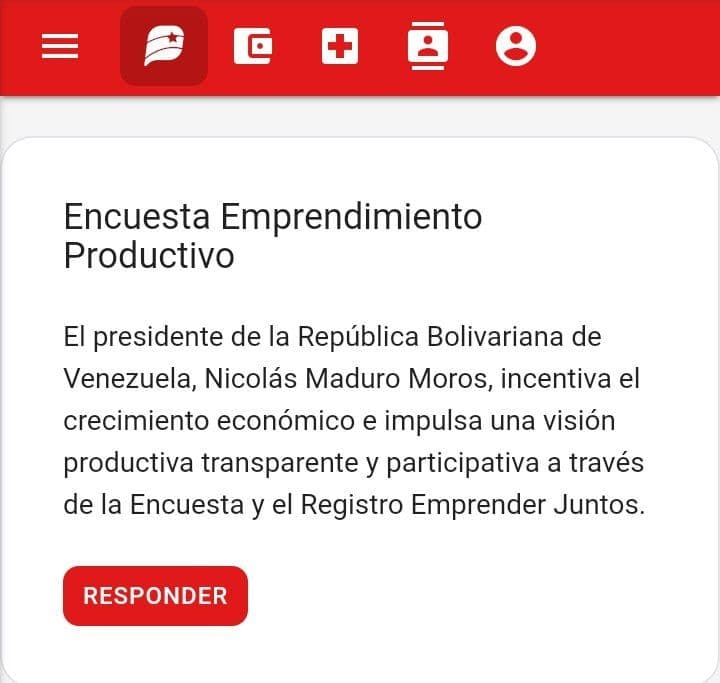Open the wallet section
Viewport: 720px width, 683px height.
tap(252, 46)
